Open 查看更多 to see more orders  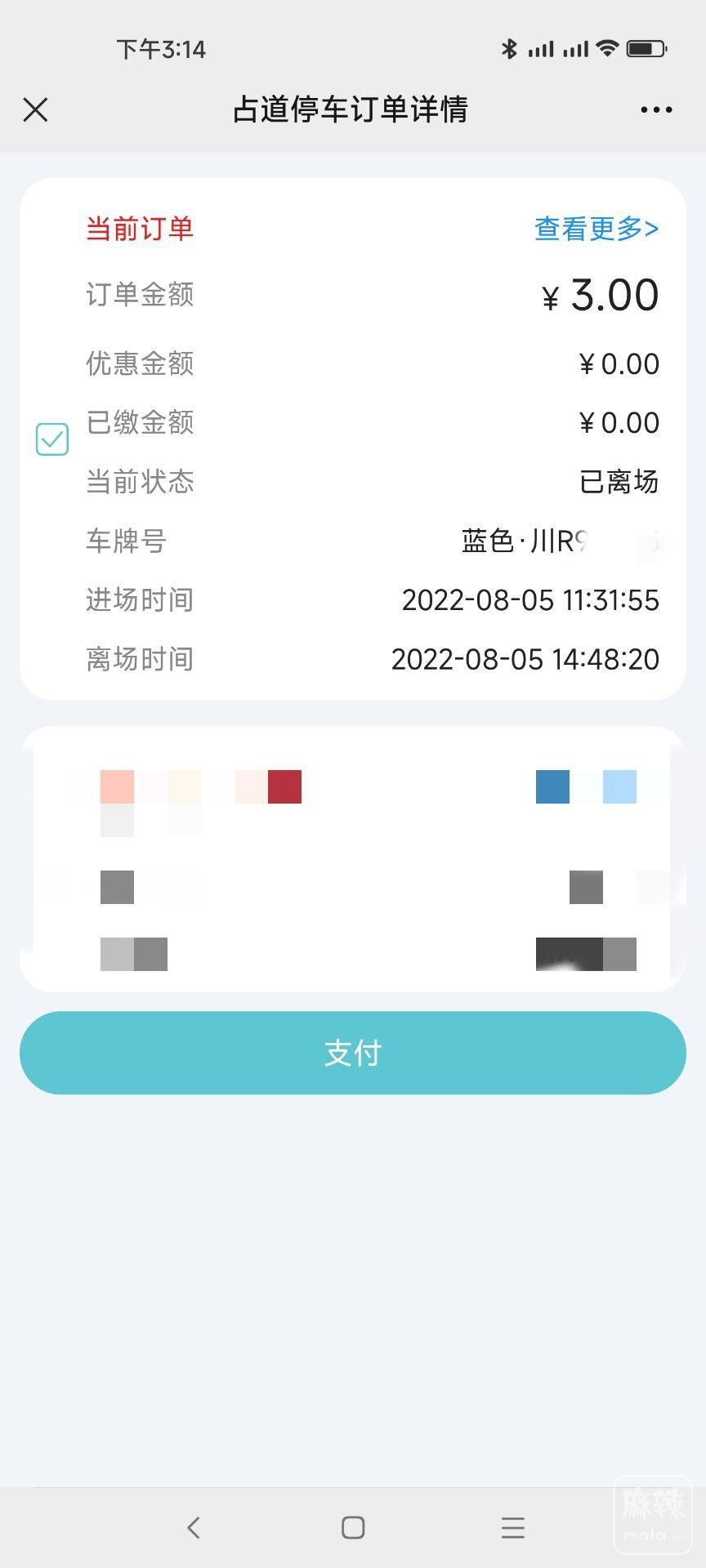(596, 229)
